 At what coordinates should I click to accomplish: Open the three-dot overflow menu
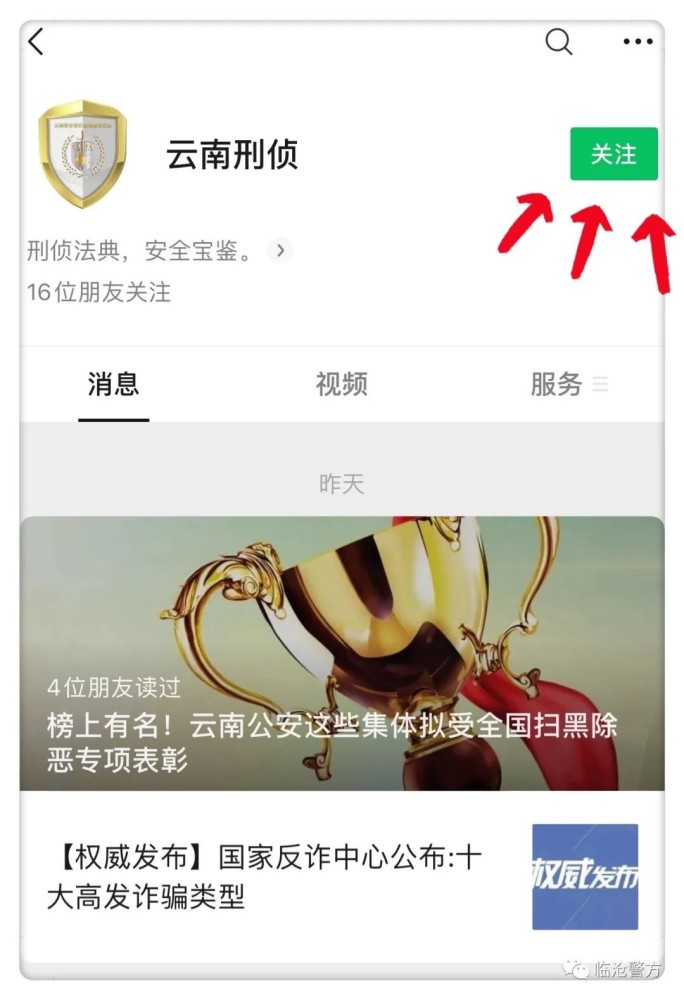point(637,42)
